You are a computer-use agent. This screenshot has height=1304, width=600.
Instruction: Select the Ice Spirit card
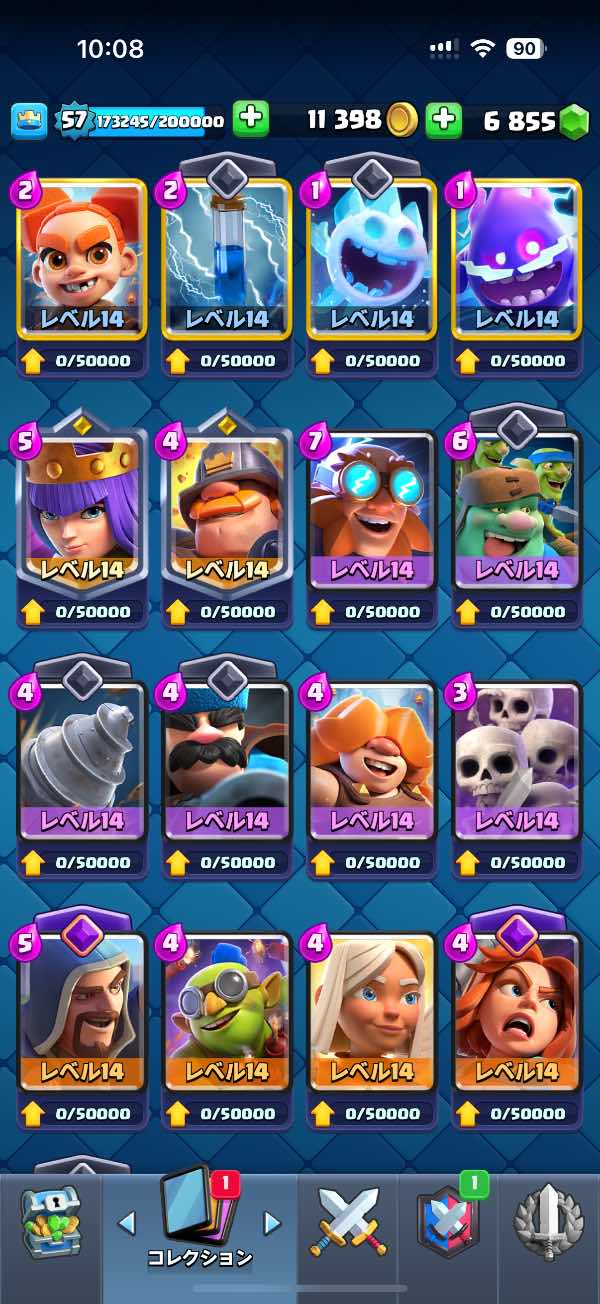[371, 258]
